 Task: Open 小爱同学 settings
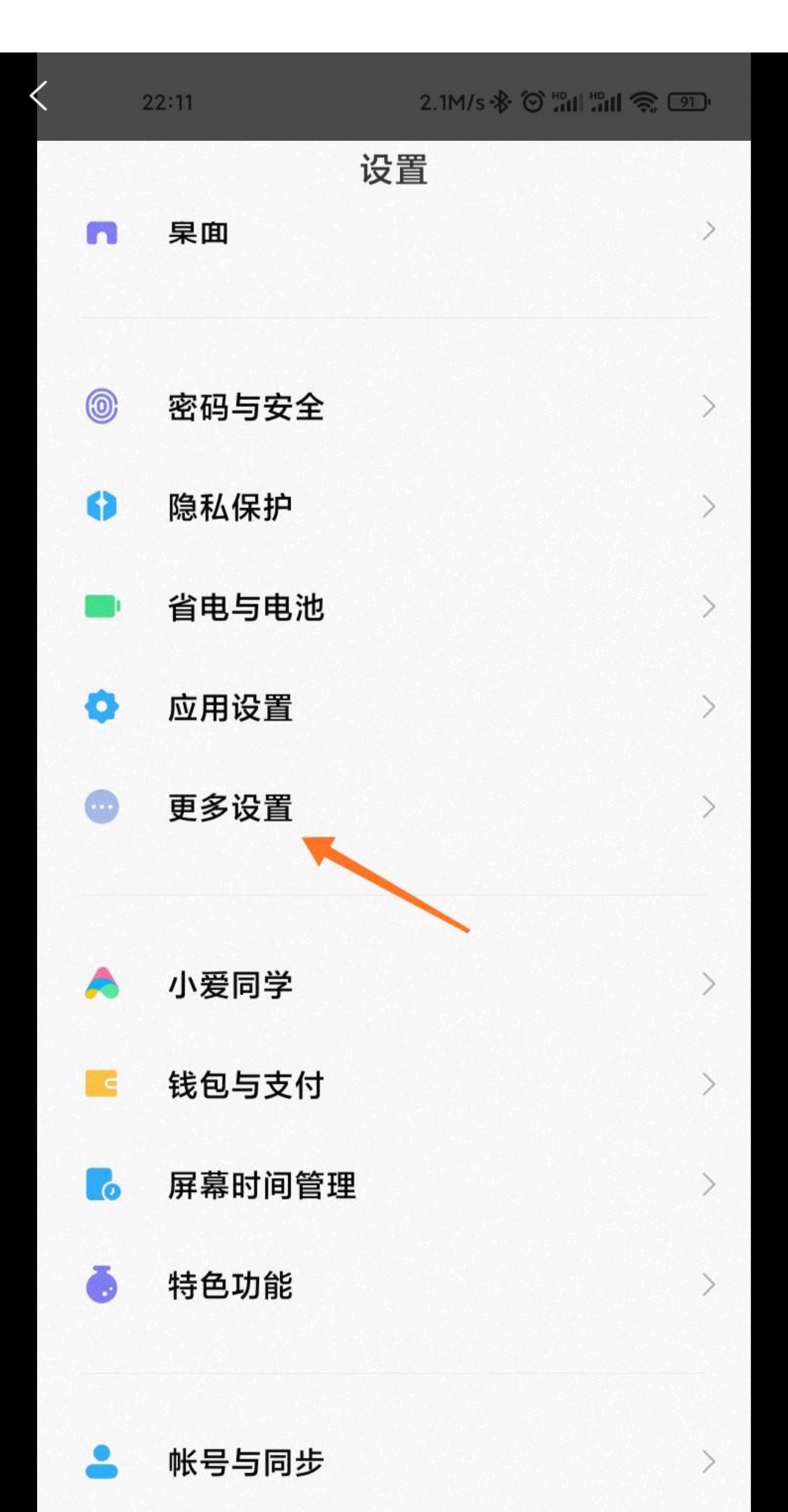(394, 985)
